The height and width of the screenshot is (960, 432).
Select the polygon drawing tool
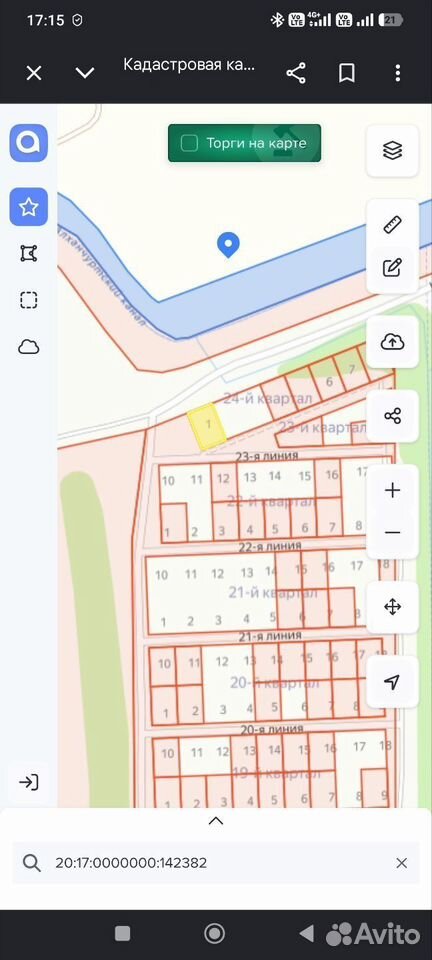28,253
